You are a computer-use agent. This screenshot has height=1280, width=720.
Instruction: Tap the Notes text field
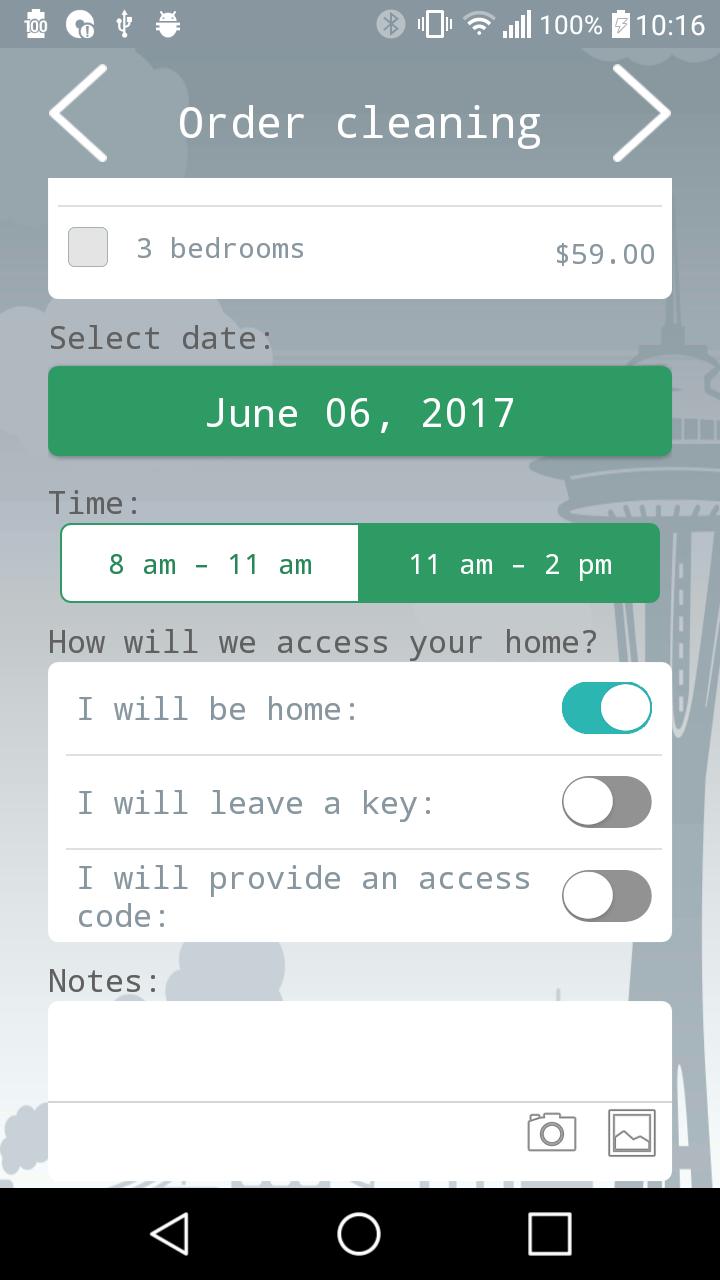(360, 1050)
